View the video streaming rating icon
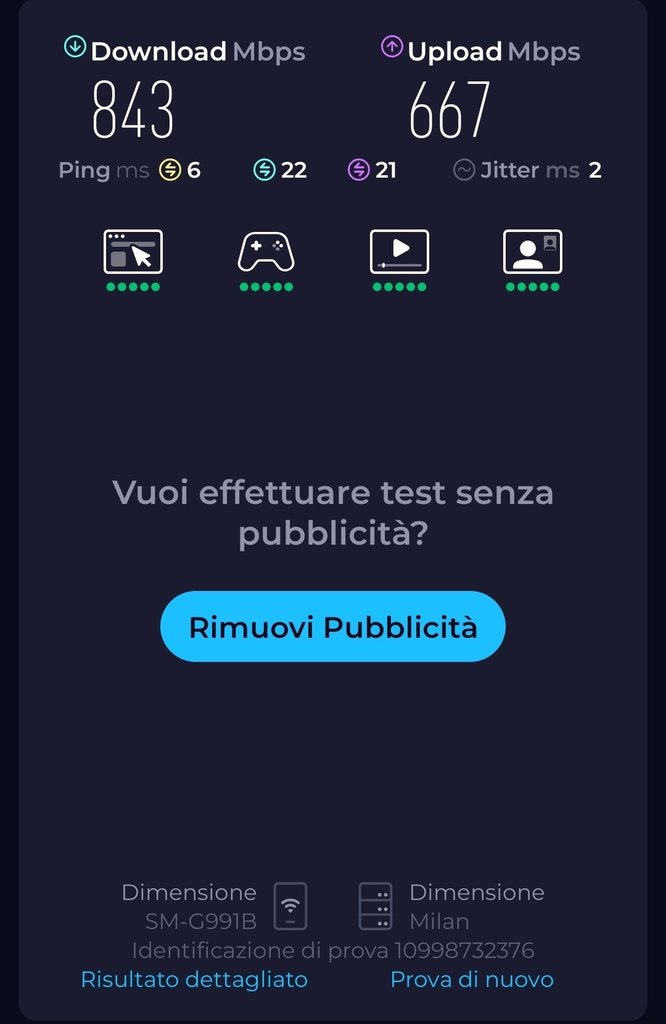Viewport: 666px width, 1024px height. tap(399, 252)
